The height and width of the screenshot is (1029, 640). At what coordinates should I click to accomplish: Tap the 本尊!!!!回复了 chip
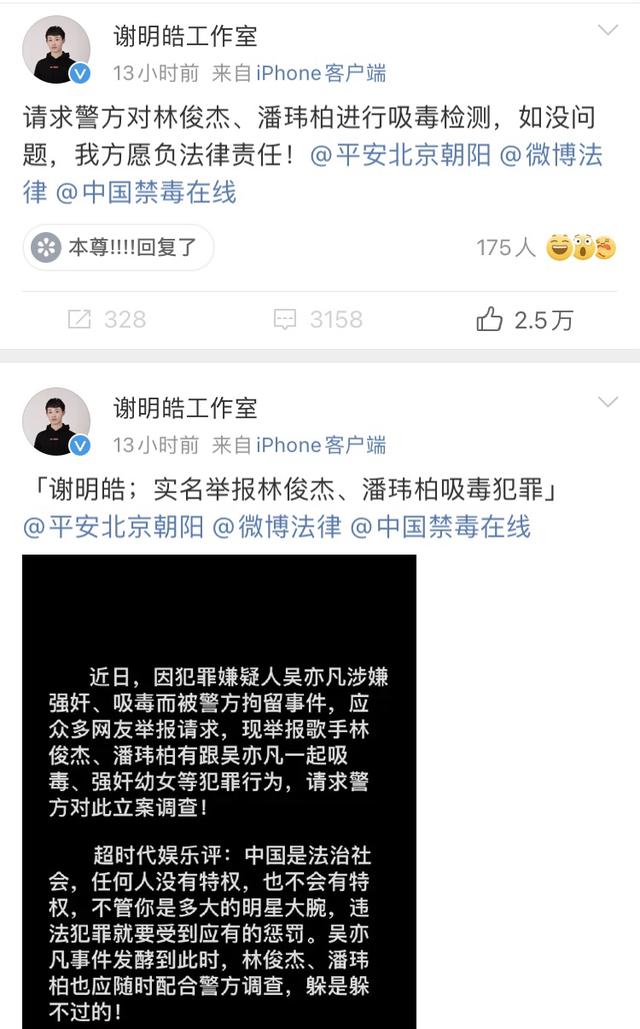[x=119, y=247]
